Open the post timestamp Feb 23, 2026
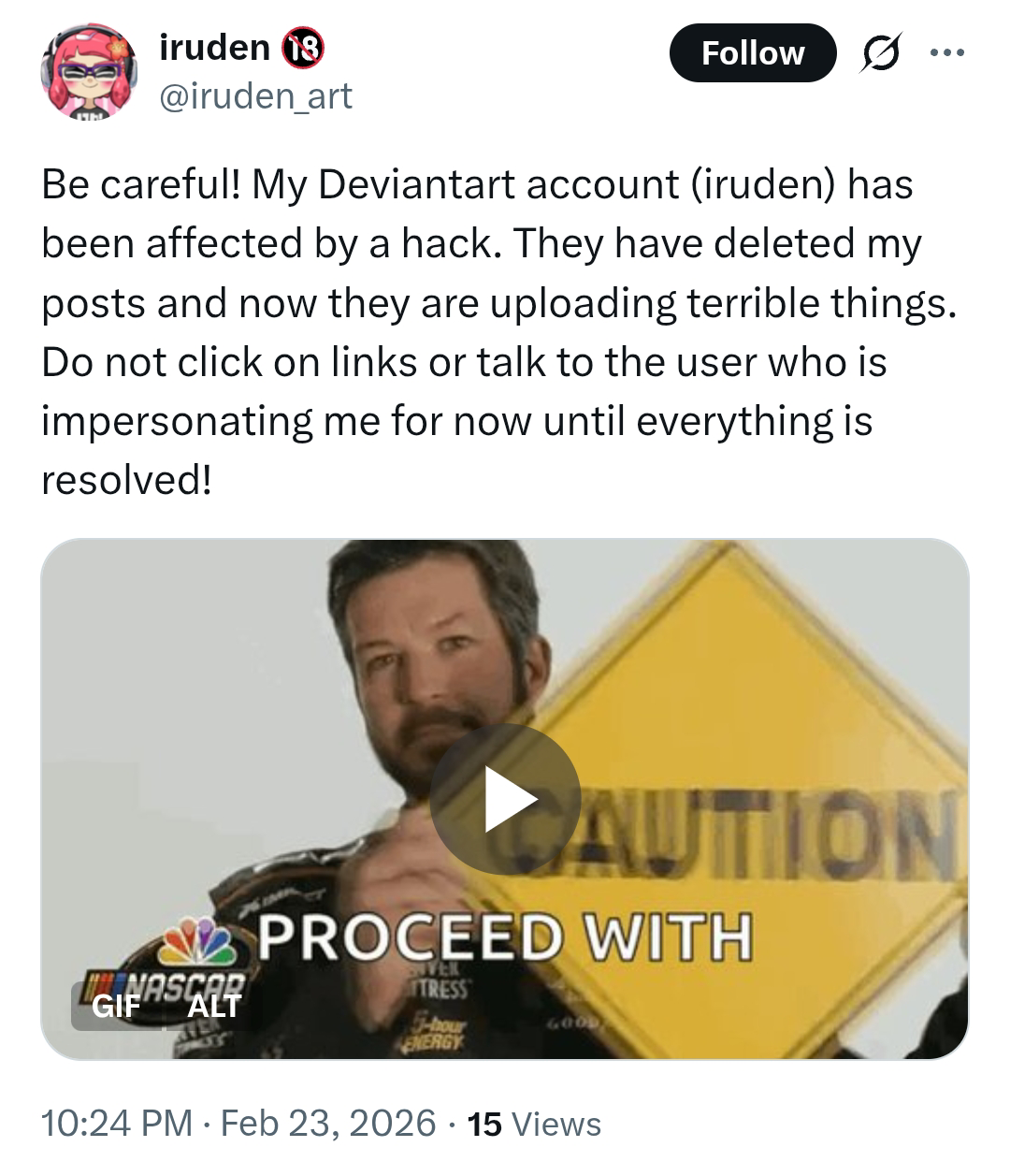 [x=238, y=1124]
